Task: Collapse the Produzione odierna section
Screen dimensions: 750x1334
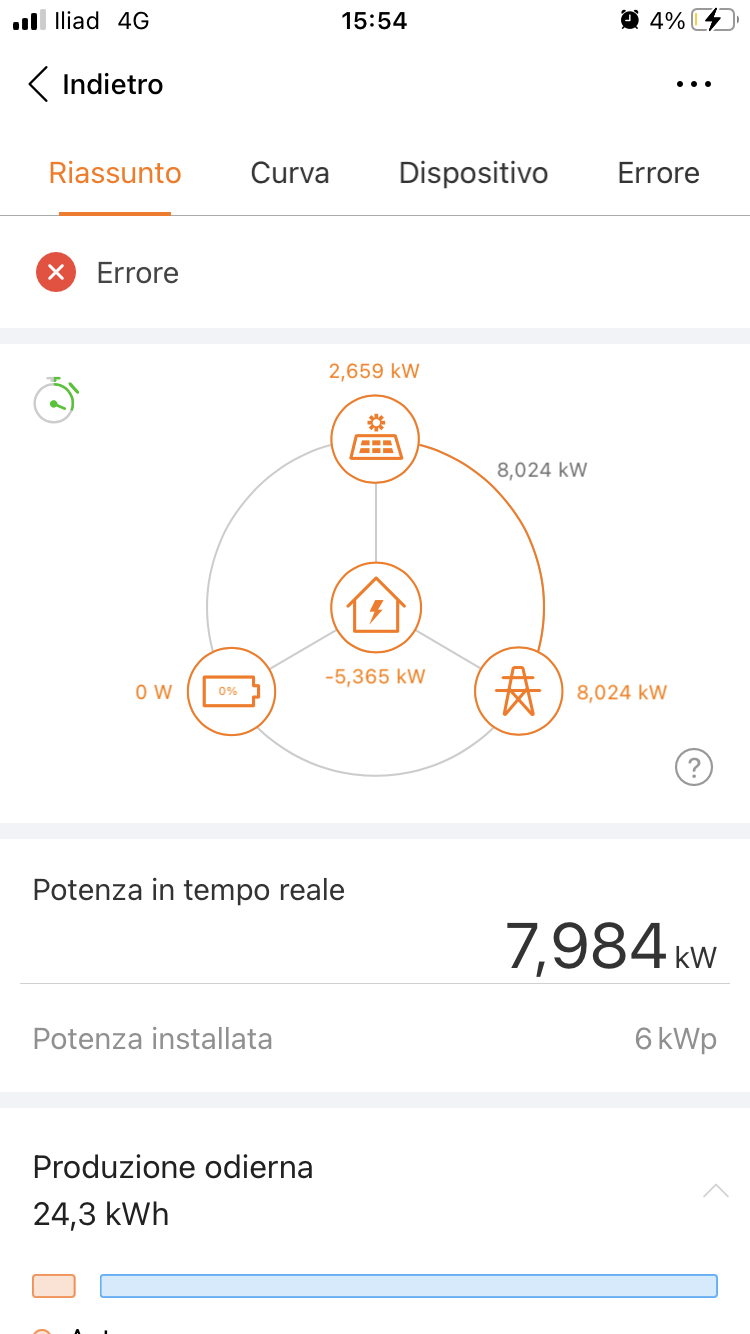Action: tap(716, 1190)
